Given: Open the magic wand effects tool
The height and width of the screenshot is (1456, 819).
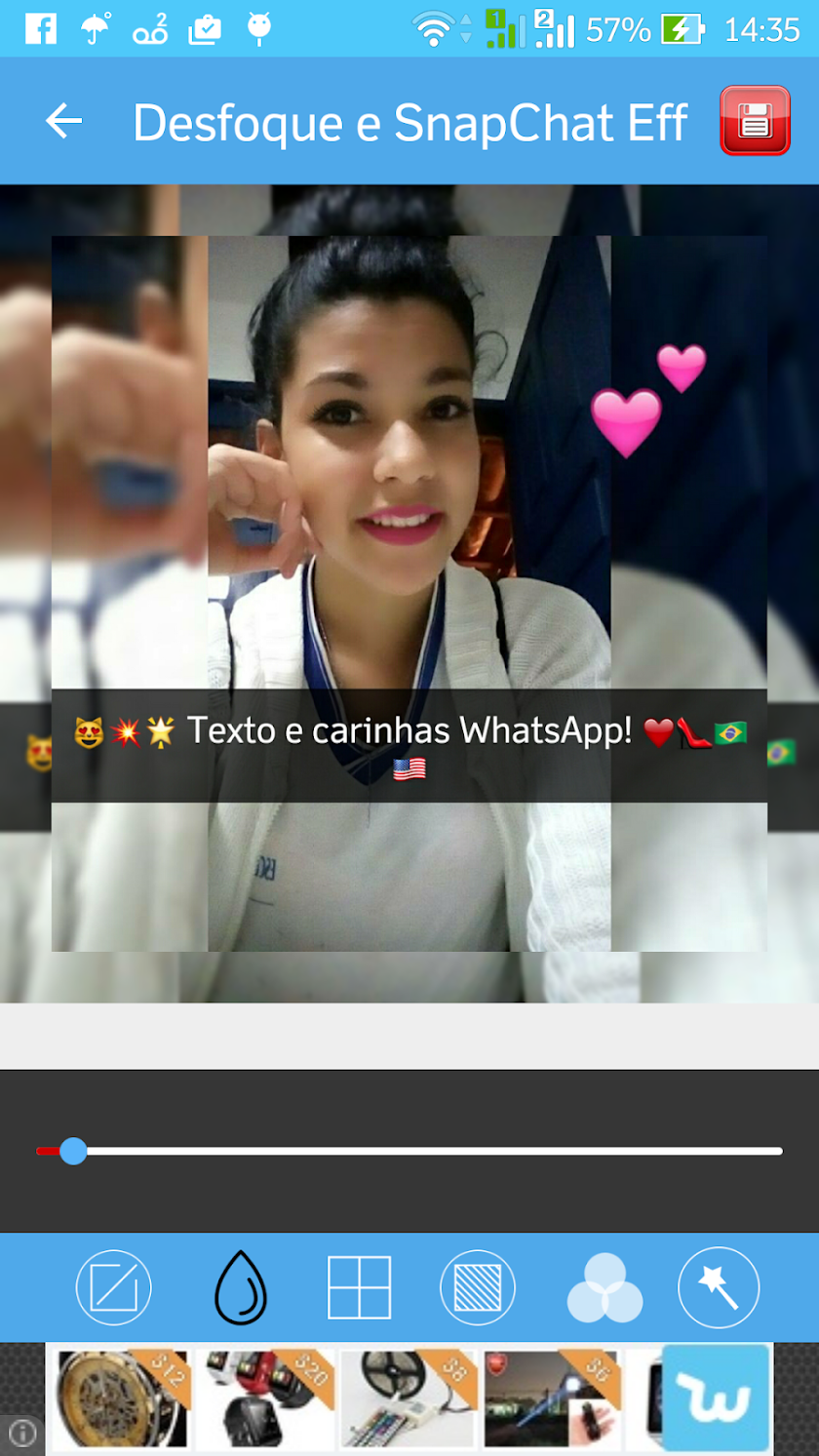Looking at the screenshot, I should (x=719, y=1287).
